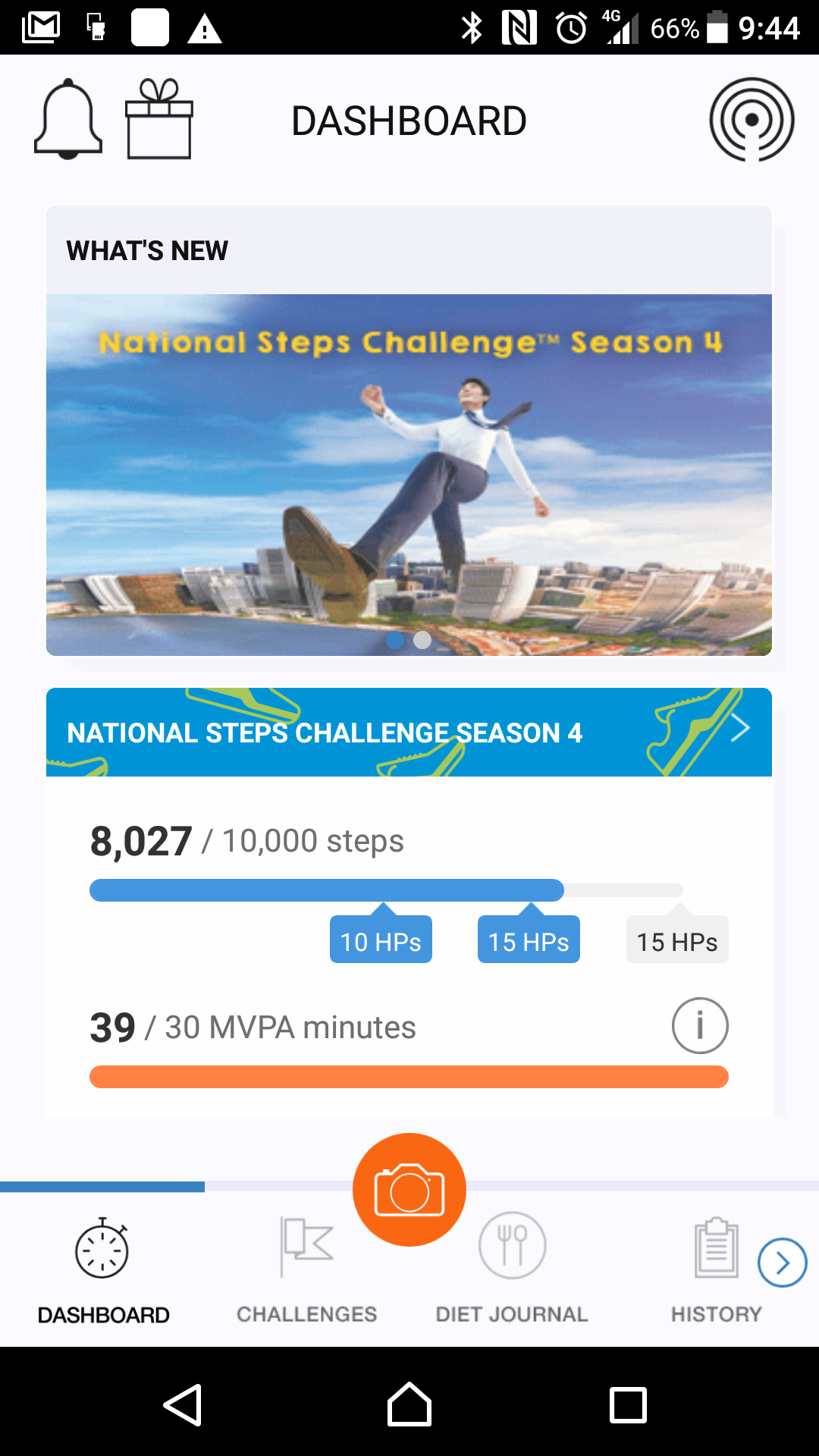Viewport: 819px width, 1456px height.
Task: Select the Dashboard tab
Action: pos(103,1266)
